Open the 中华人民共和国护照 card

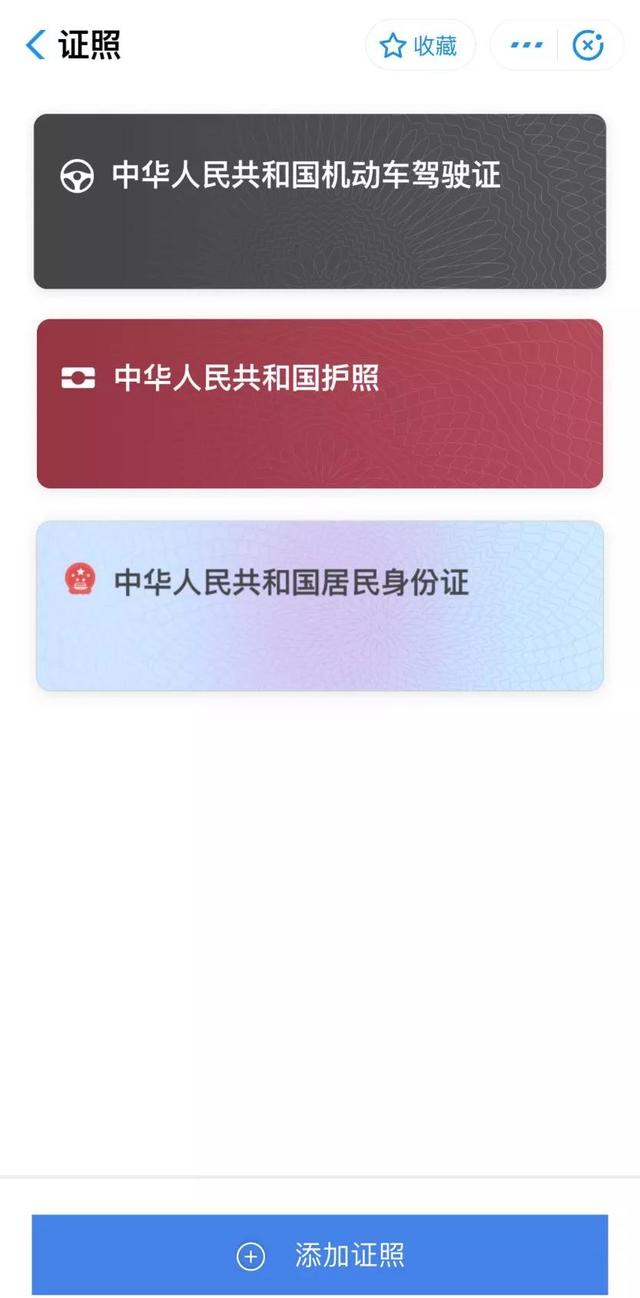320,404
